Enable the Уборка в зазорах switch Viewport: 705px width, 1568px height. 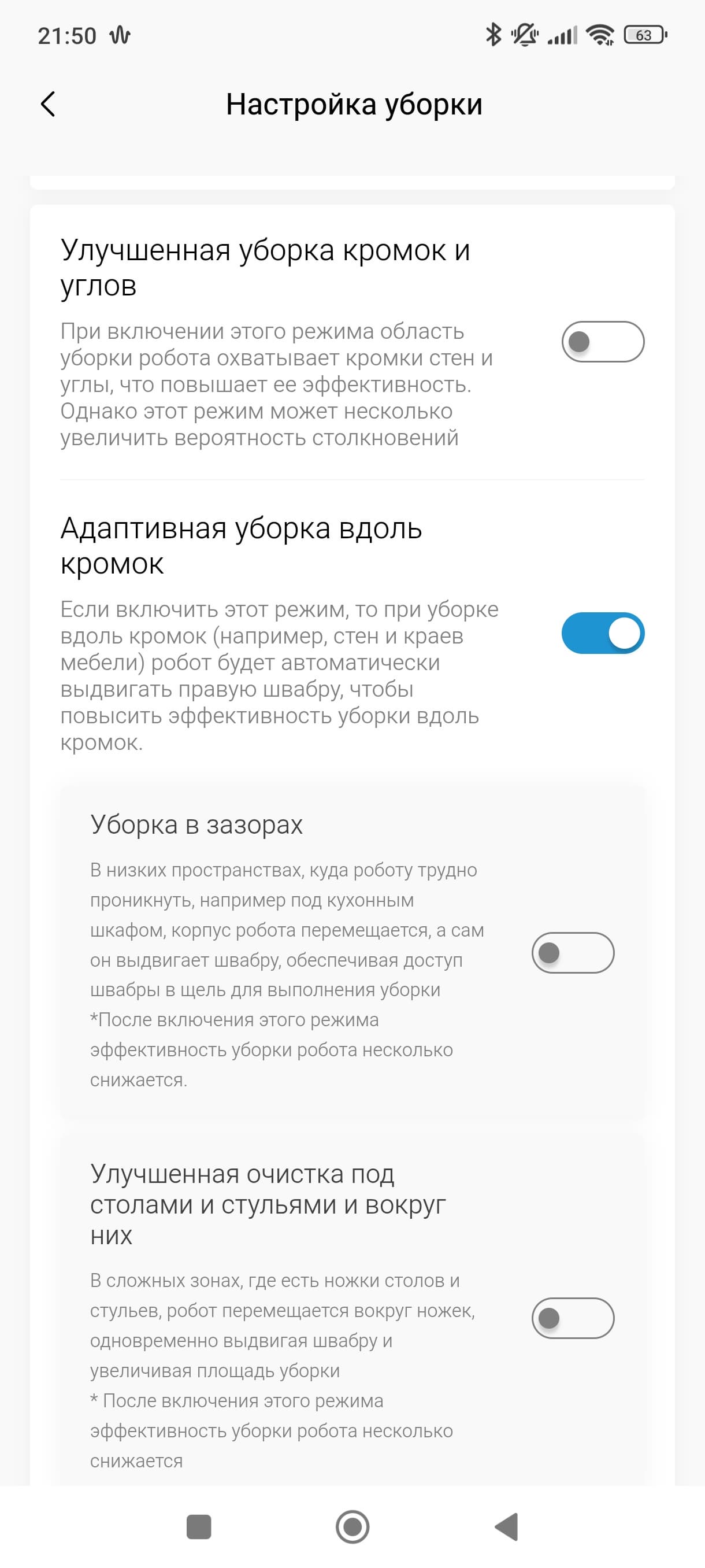point(573,953)
